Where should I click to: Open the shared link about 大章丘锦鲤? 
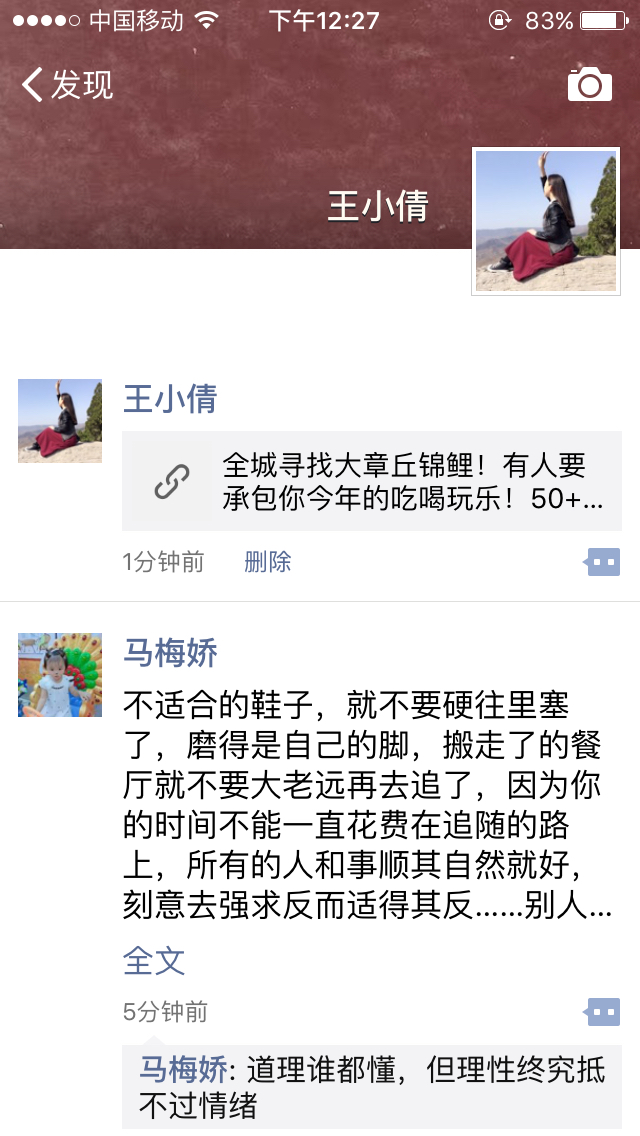[372, 481]
